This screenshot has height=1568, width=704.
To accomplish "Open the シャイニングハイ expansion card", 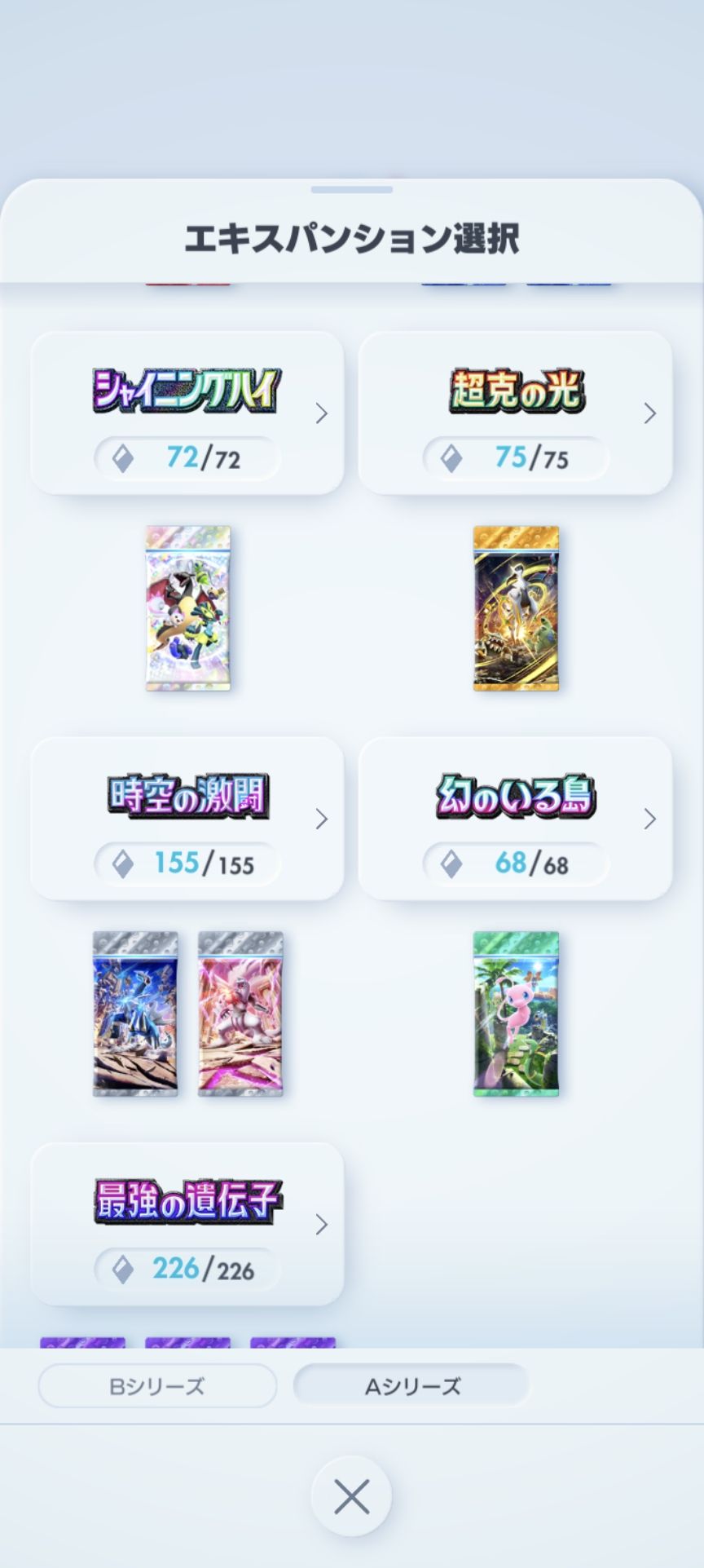I will pyautogui.click(x=187, y=413).
